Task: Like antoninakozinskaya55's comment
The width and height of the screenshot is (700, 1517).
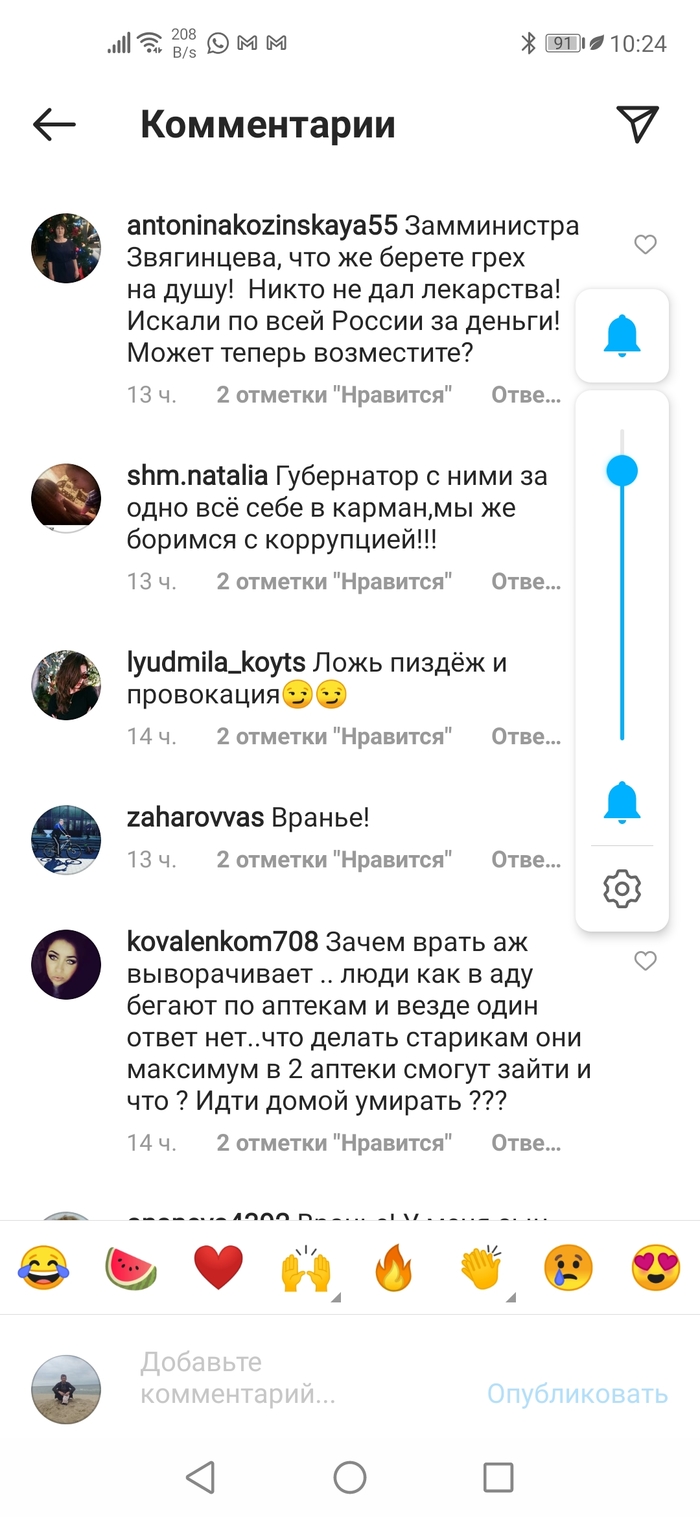Action: pos(646,244)
